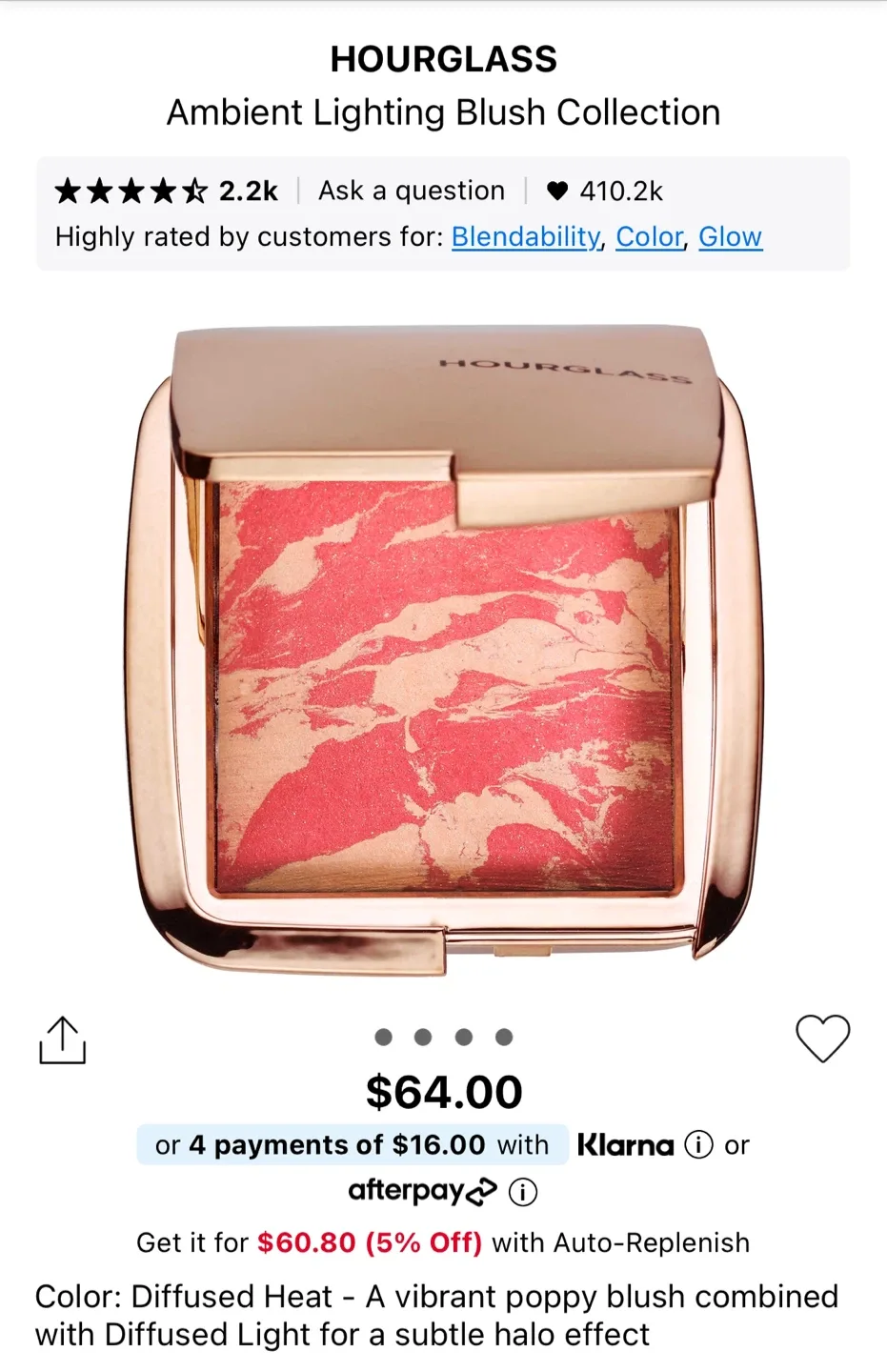887x1372 pixels.
Task: Open the Glow highly-rated link
Action: click(x=730, y=236)
